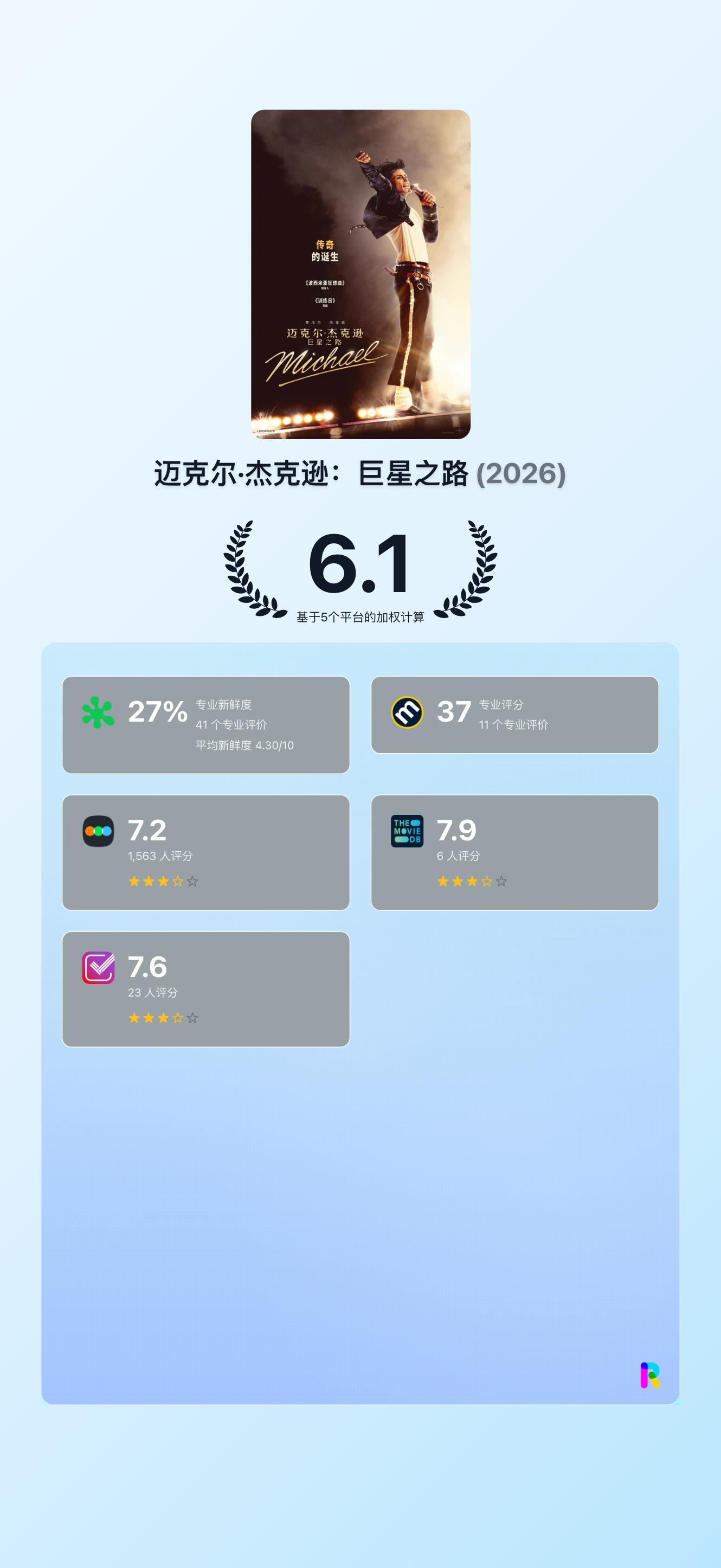This screenshot has height=1568, width=721.
Task: Click the half-filled star under the 7.9 score
Action: pos(487,883)
